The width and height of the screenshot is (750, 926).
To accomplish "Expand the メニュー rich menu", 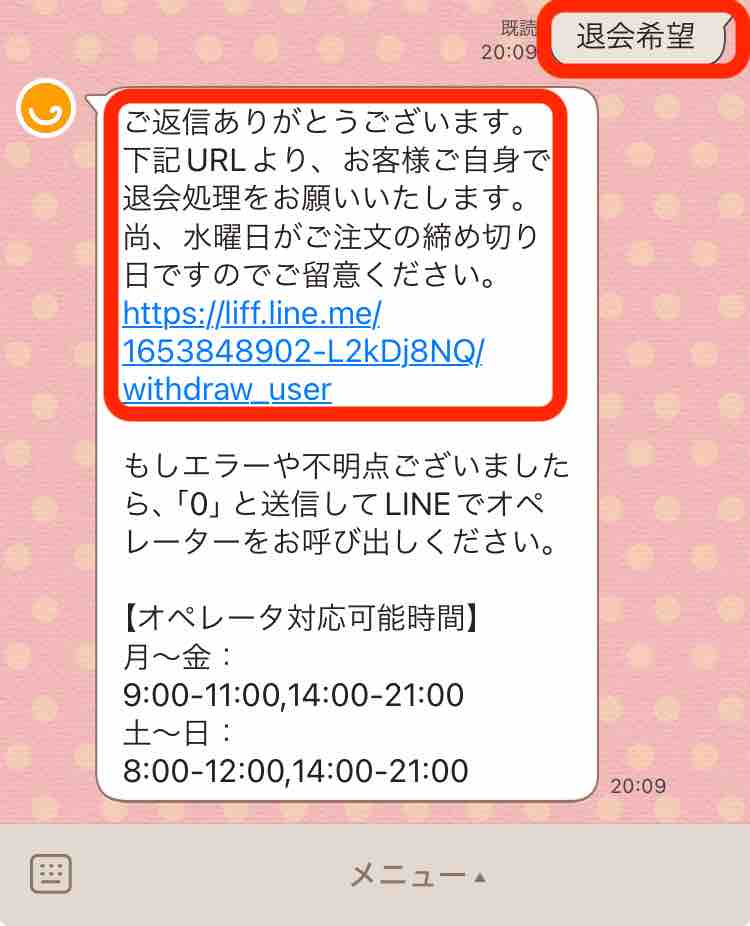I will click(x=417, y=876).
